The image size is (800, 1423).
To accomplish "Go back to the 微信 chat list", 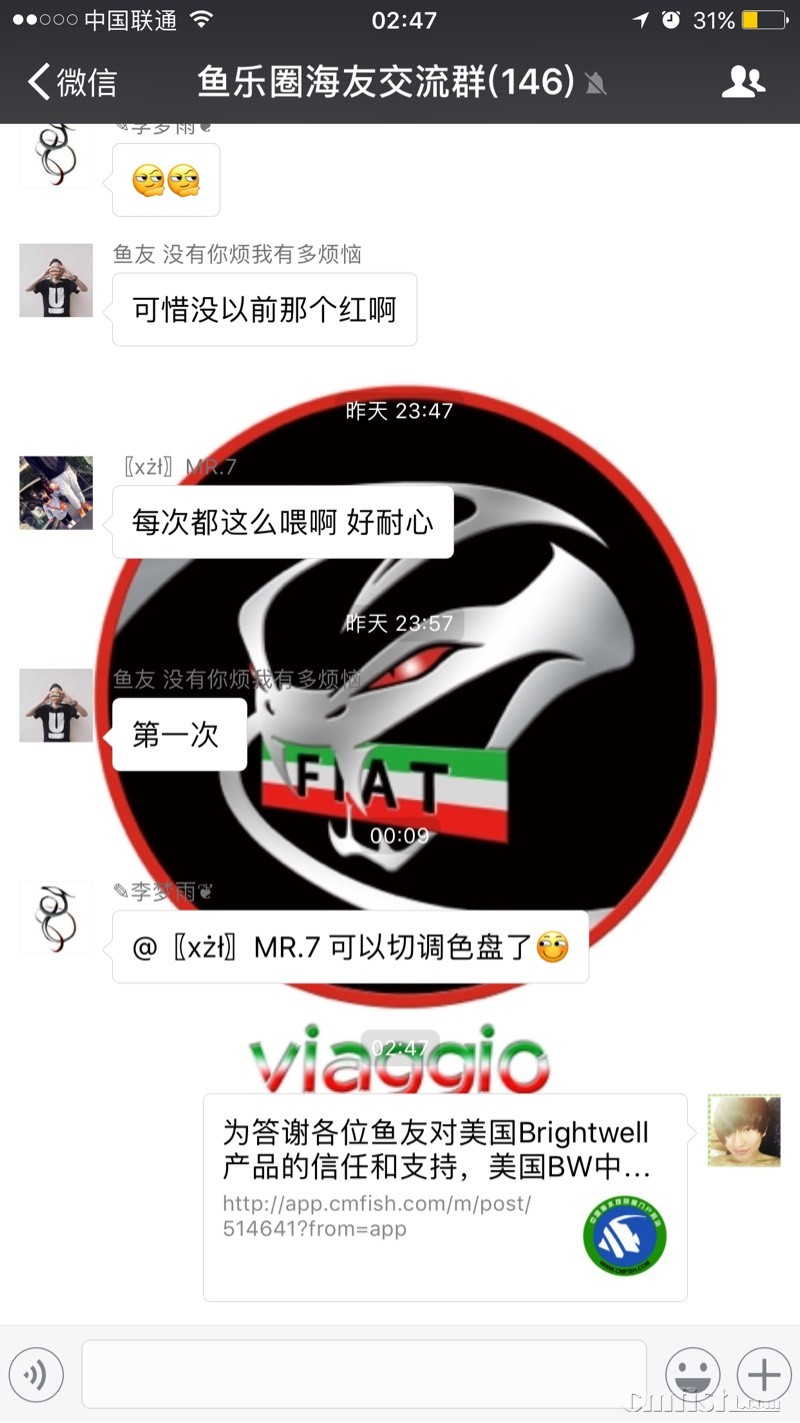I will 72,82.
